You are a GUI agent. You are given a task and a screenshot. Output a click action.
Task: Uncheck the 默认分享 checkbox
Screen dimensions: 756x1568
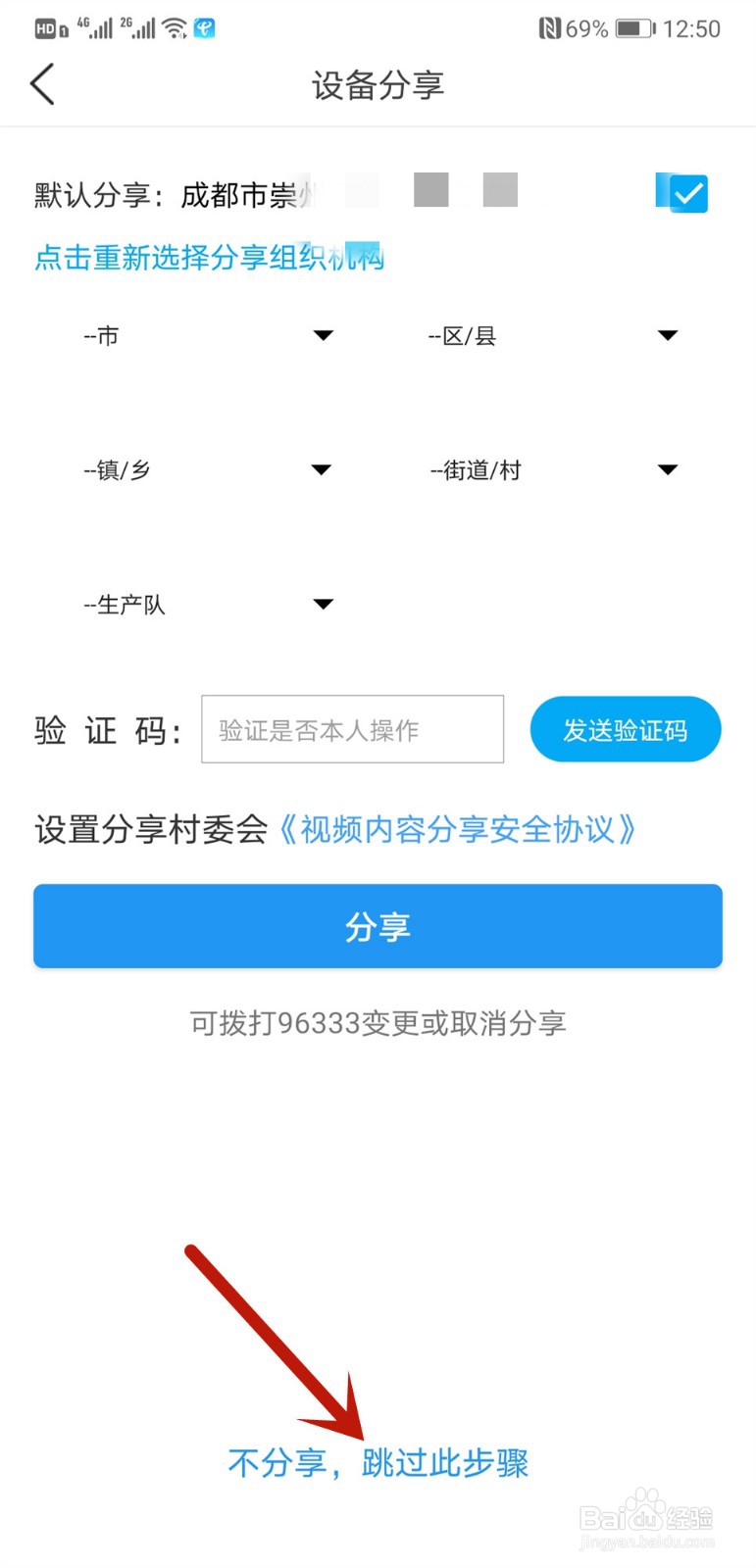coord(682,193)
